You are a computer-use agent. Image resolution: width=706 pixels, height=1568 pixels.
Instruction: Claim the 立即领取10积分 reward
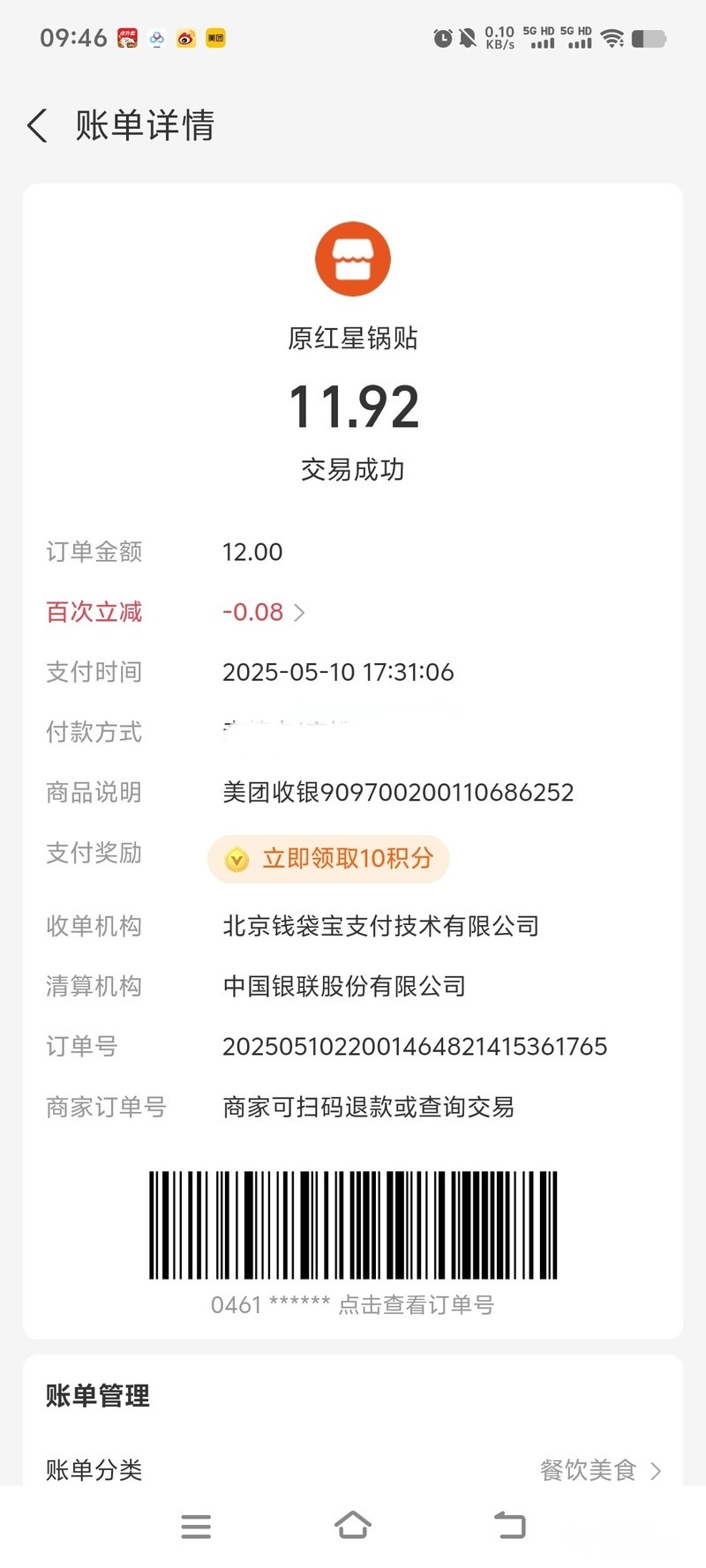328,858
